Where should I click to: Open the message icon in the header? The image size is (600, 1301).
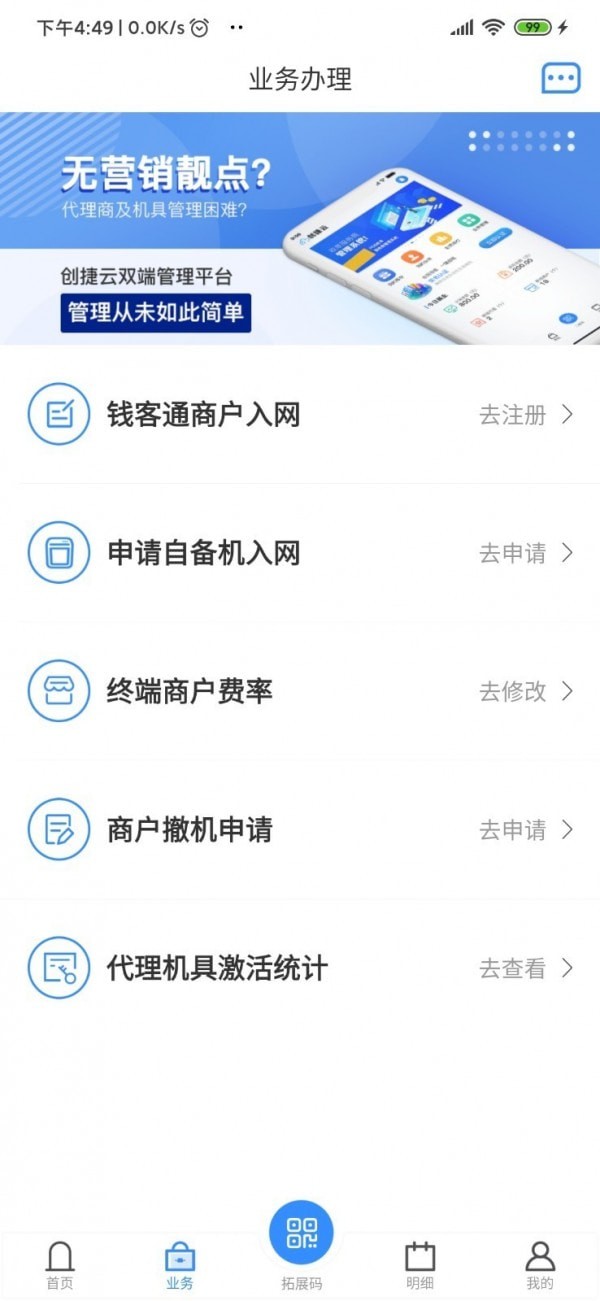pos(560,79)
